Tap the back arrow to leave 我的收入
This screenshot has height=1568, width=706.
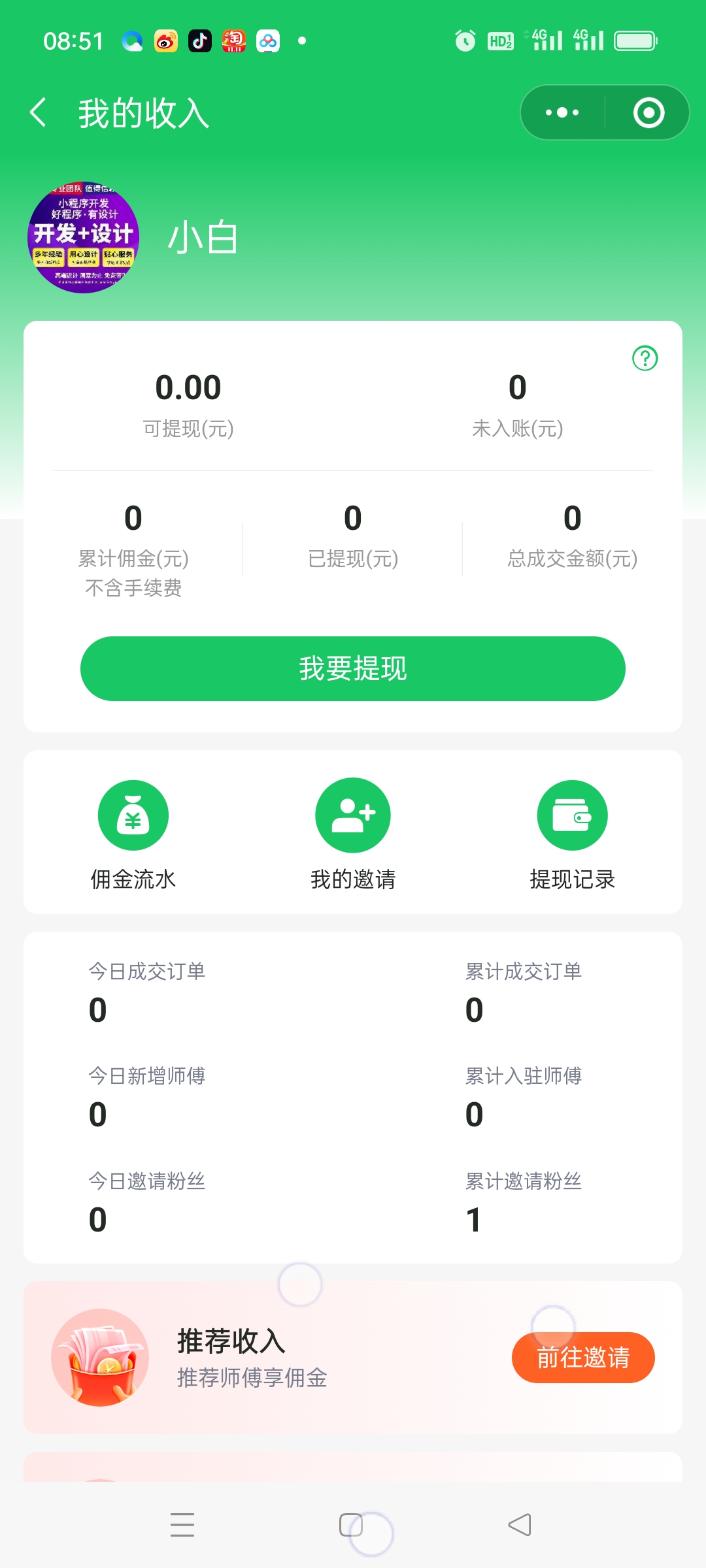coord(37,112)
